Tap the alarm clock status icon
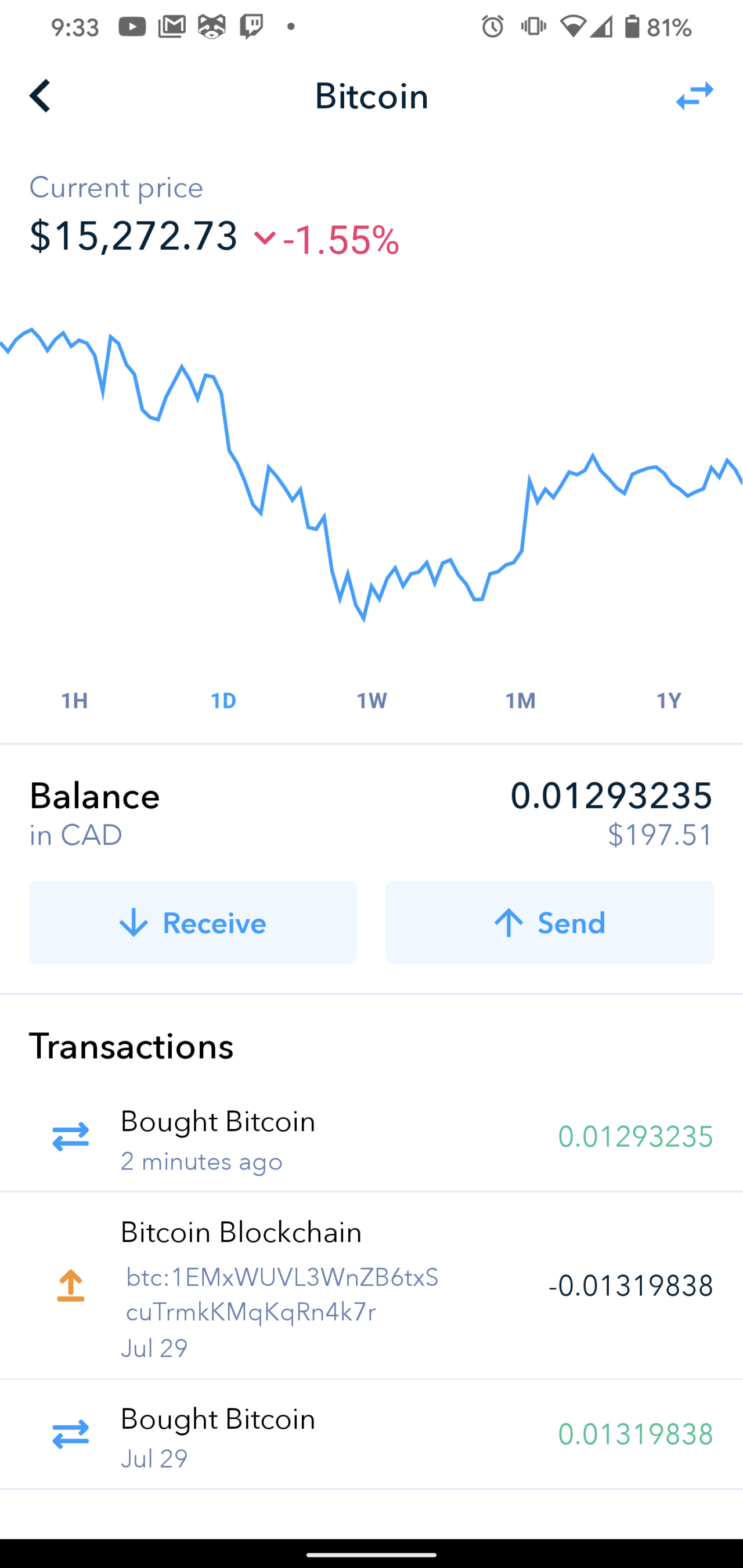Screen dimensions: 743x1568 coord(492,26)
